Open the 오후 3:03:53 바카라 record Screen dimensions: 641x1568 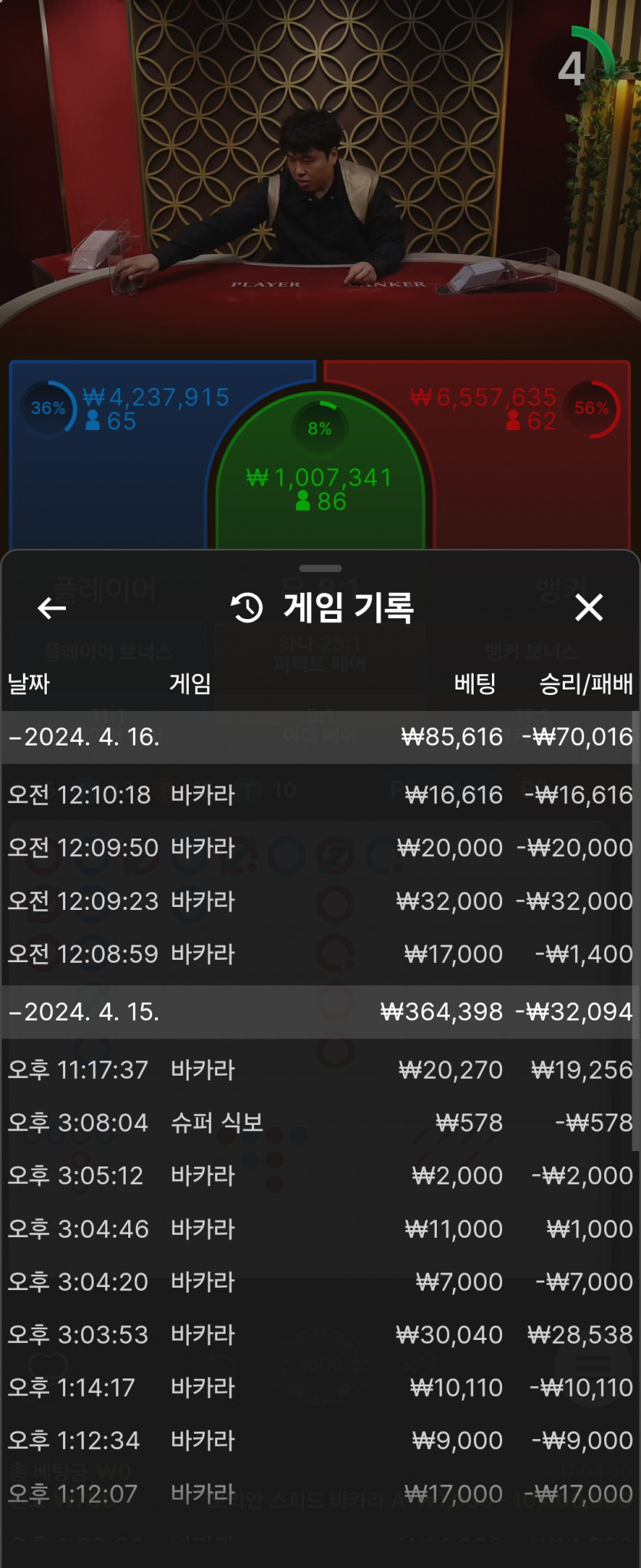point(319,1335)
